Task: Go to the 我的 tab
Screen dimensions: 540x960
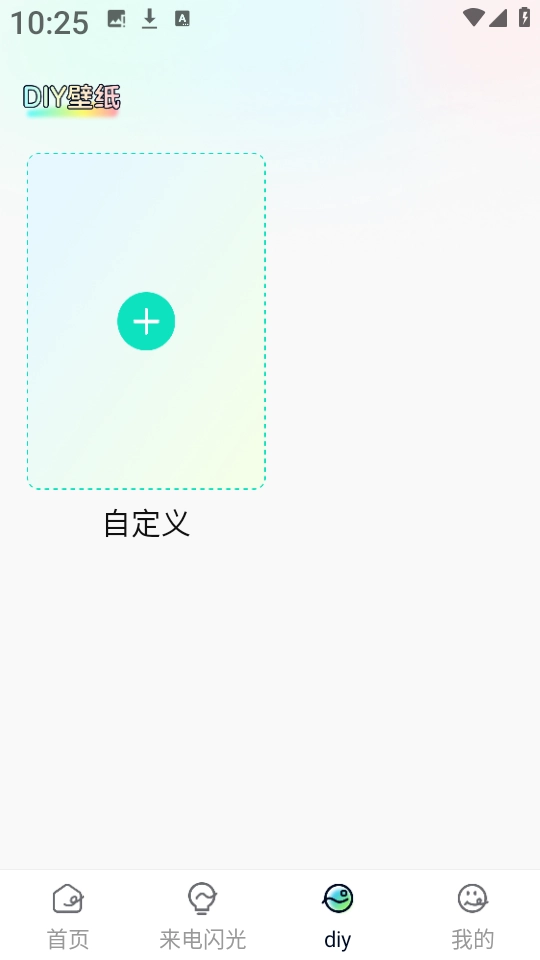Action: (x=473, y=916)
